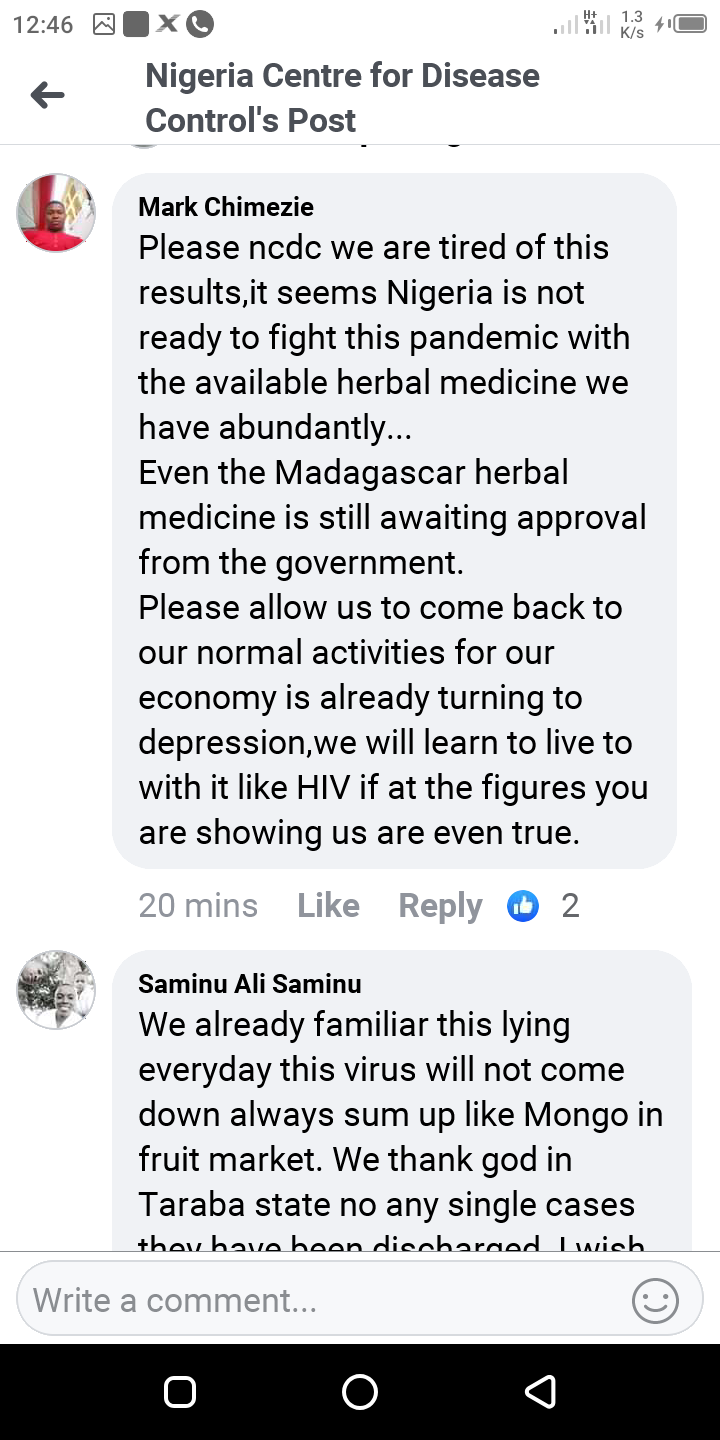Screen dimensions: 720x1440
Task: Open the emoji picker in comment box
Action: 655,1301
